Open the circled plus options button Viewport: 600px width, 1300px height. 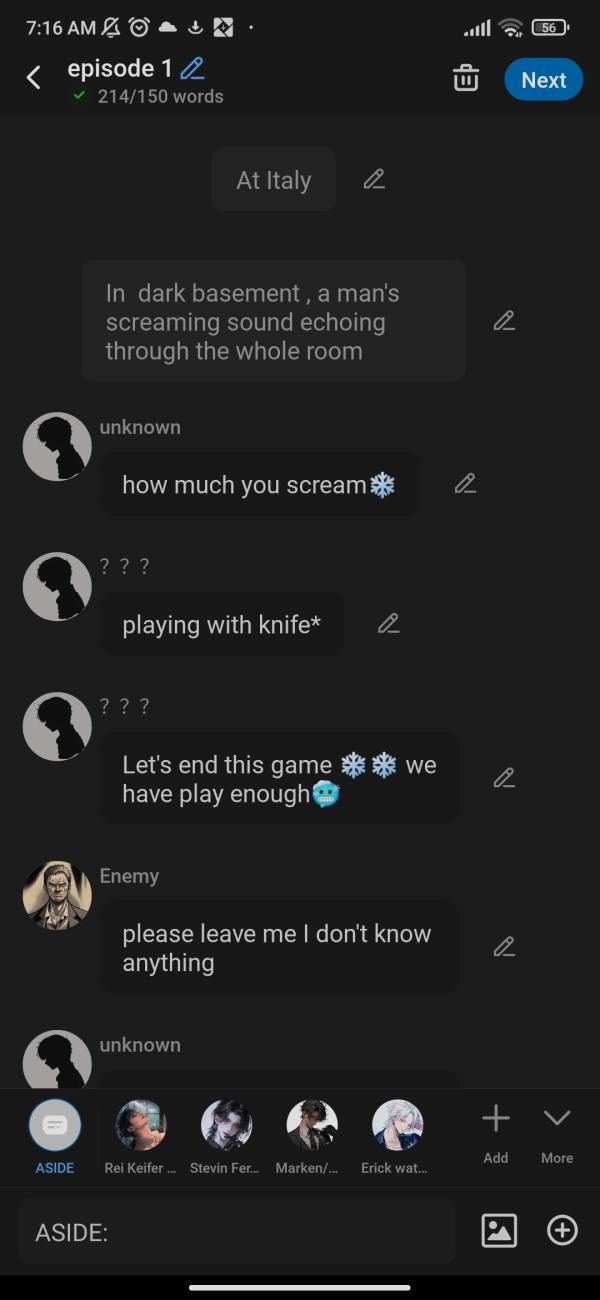[x=562, y=1230]
